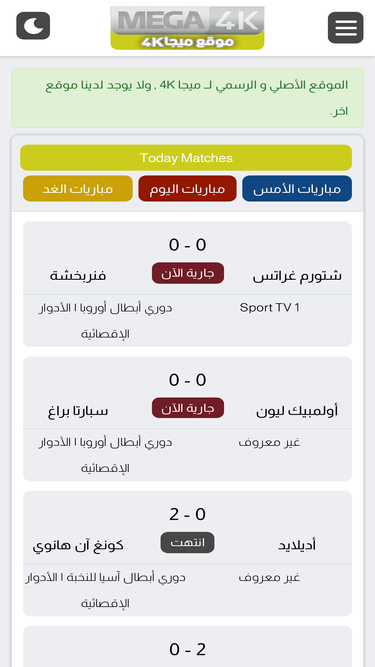Open the شتورم غراتس vs فنربخشة match

(x=188, y=284)
